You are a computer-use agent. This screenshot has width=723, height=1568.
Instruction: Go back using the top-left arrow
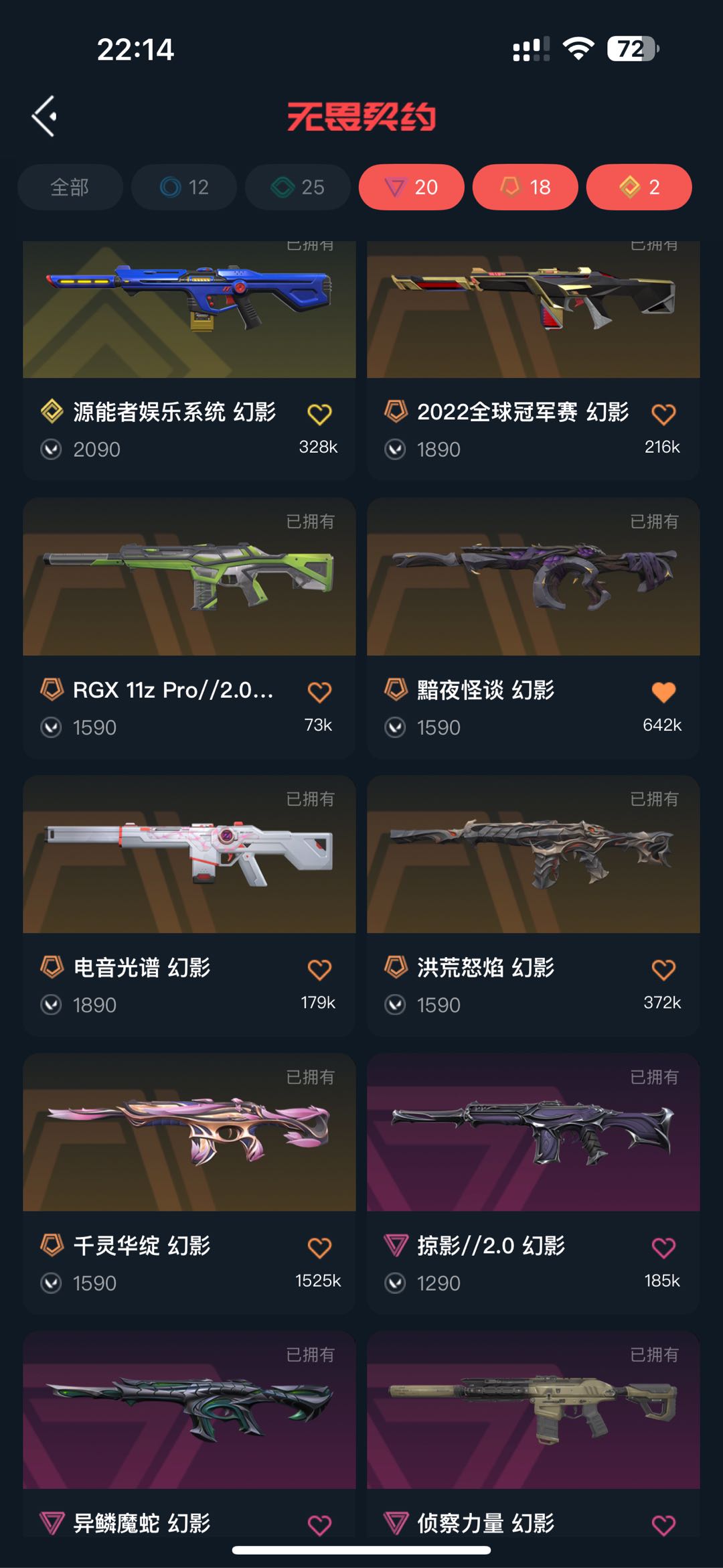[x=44, y=117]
